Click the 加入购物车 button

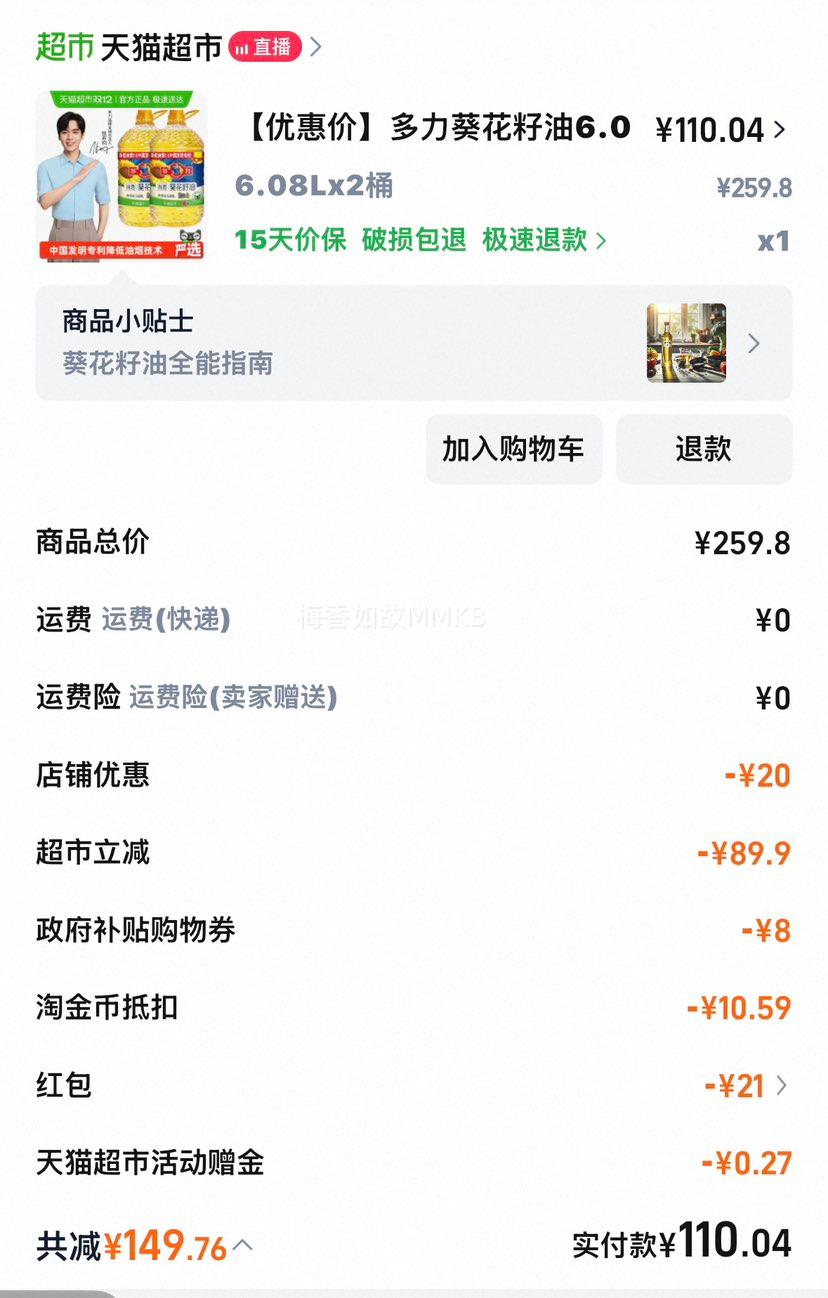click(x=513, y=449)
